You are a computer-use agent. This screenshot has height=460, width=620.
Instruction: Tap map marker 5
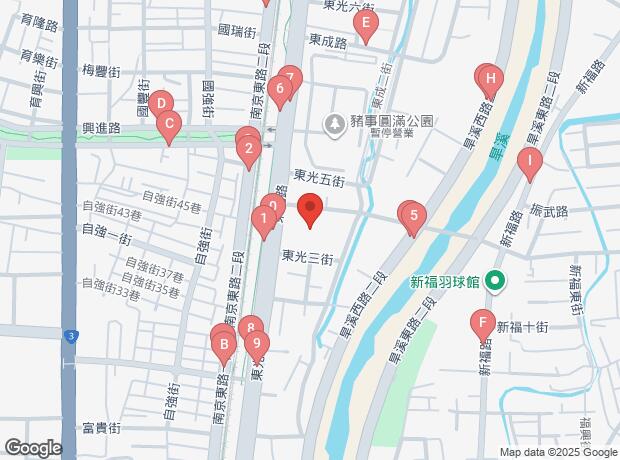(414, 216)
